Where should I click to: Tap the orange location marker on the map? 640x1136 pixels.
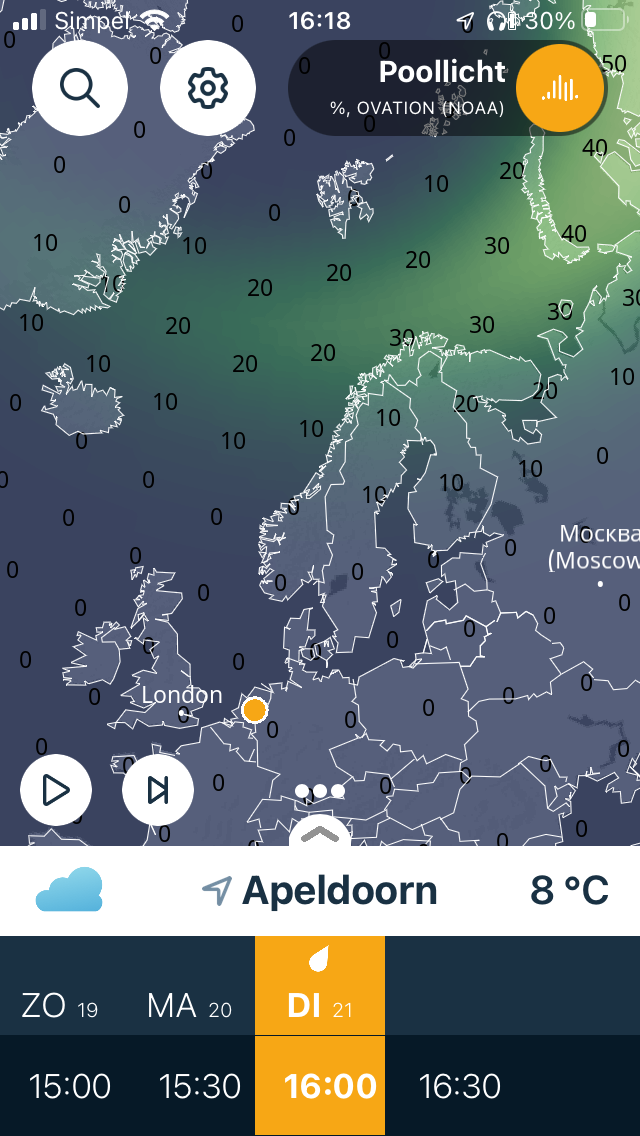[x=255, y=710]
